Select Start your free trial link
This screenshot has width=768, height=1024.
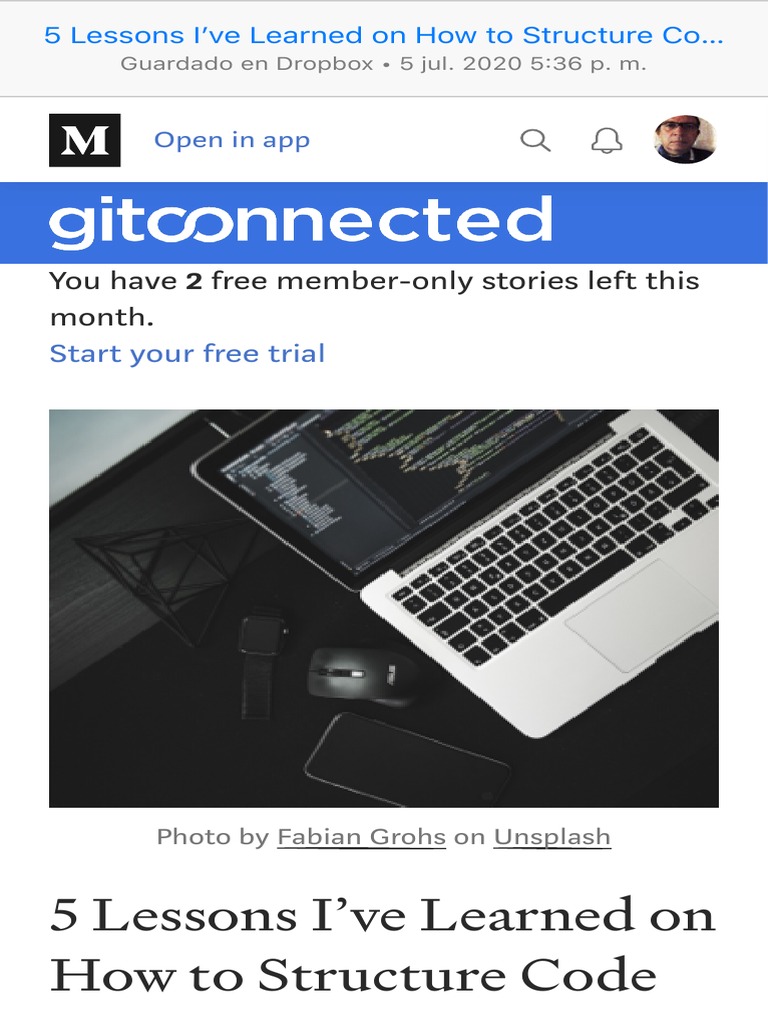click(x=187, y=353)
